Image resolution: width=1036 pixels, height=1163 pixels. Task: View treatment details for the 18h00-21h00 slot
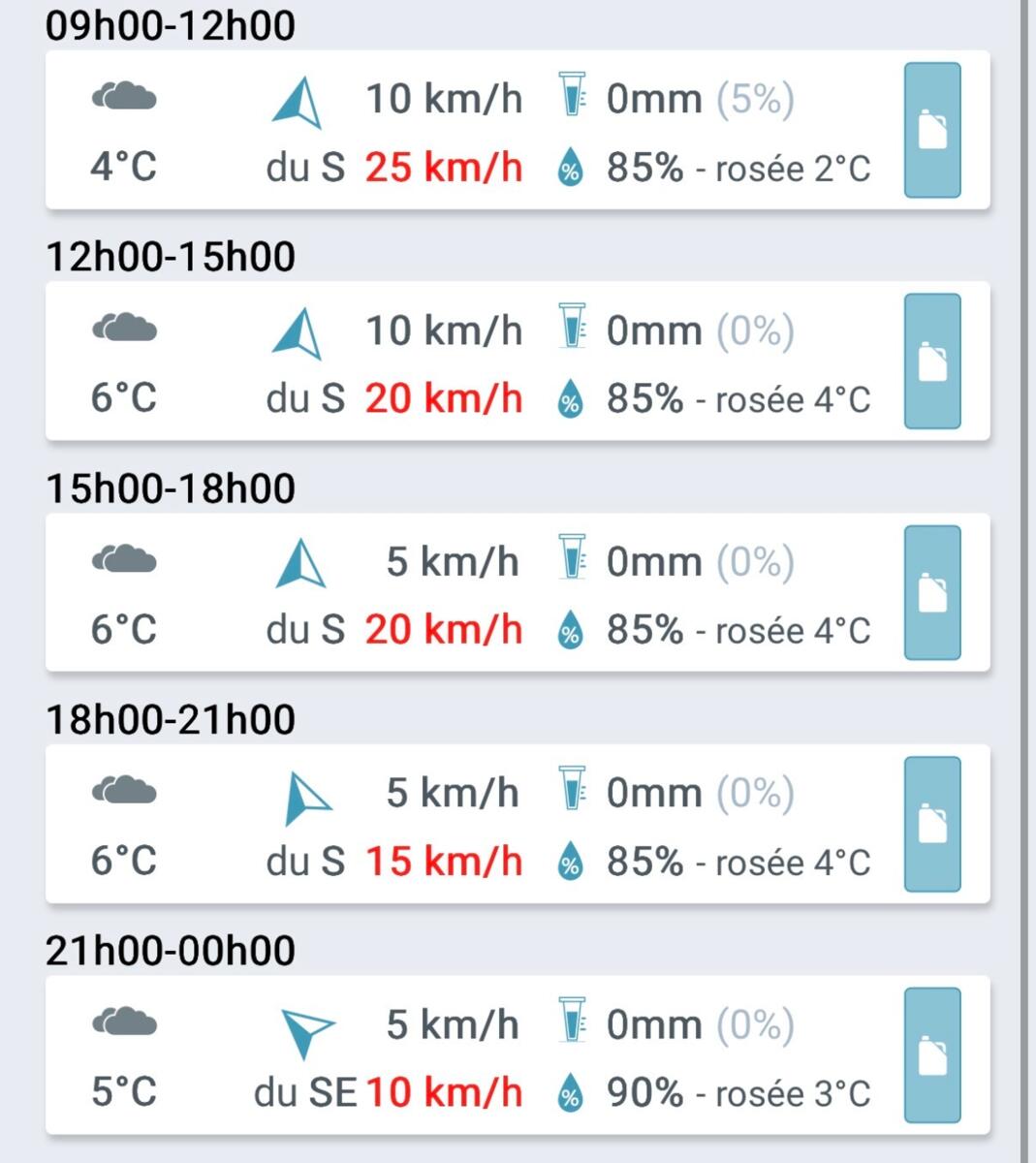pyautogui.click(x=932, y=824)
